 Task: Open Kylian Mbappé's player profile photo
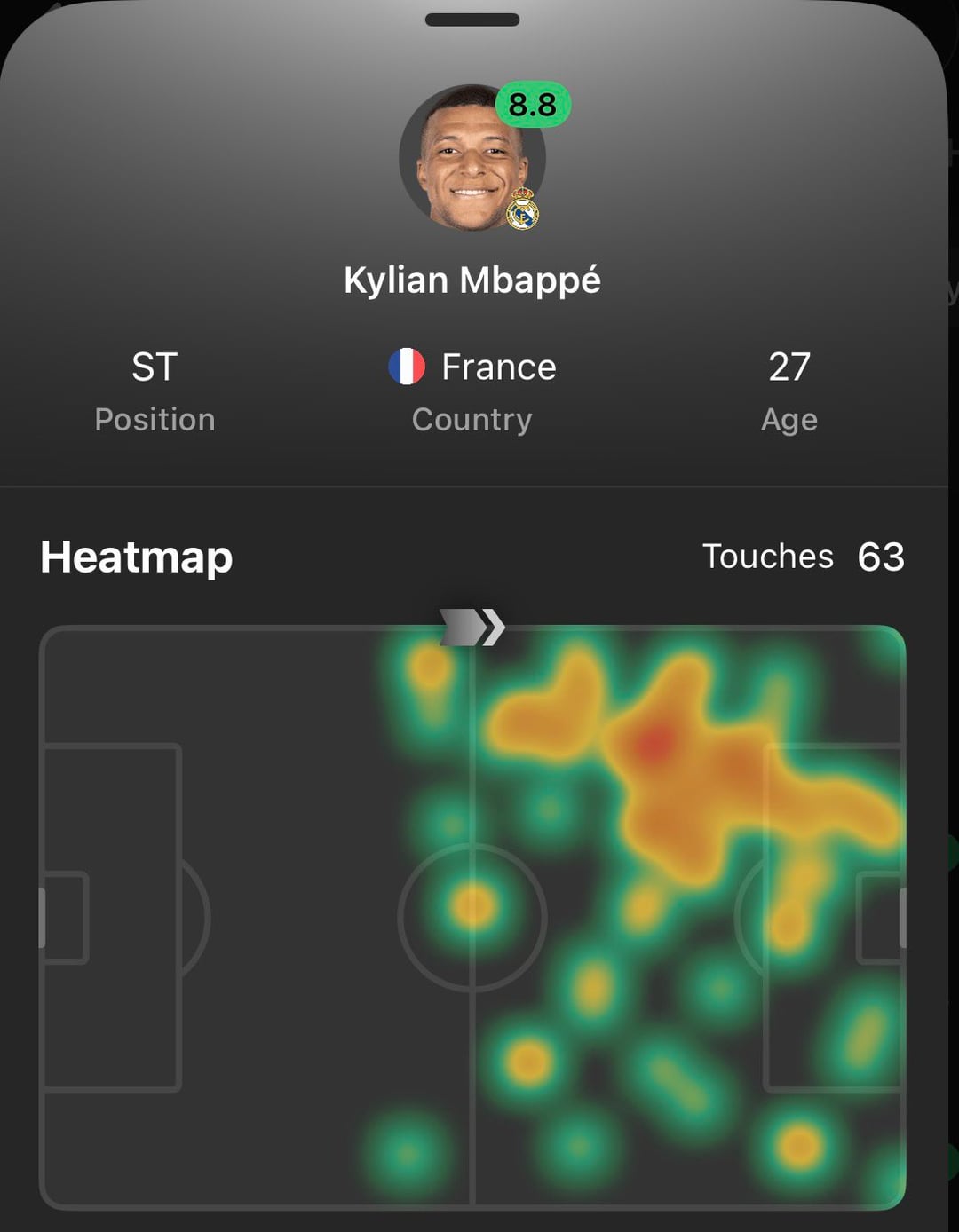[x=472, y=160]
